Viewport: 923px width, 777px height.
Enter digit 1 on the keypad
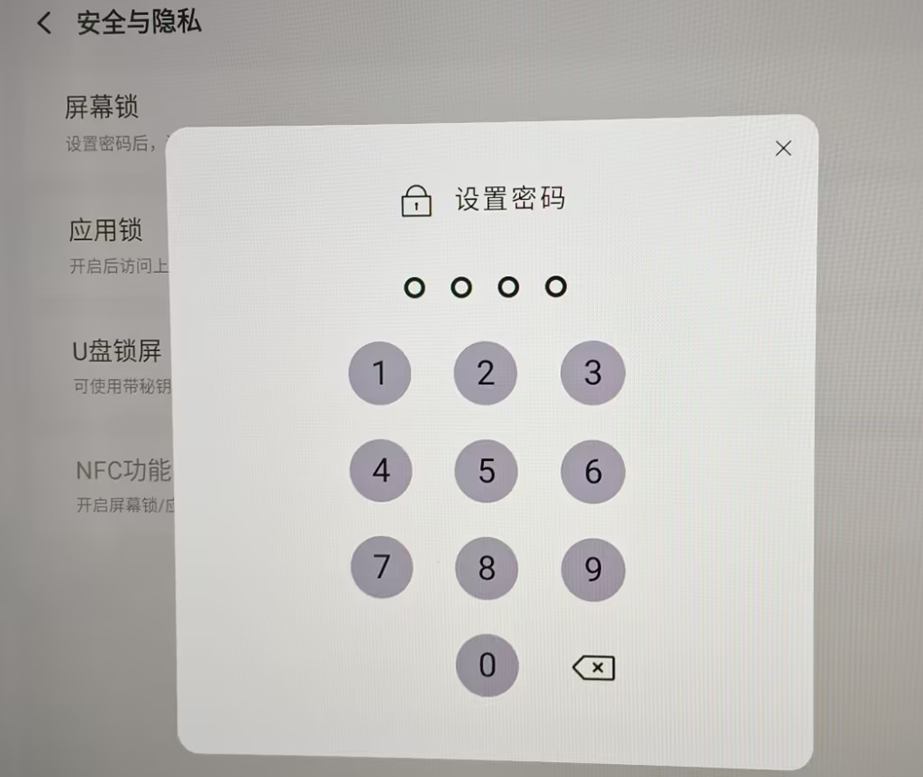tap(380, 373)
